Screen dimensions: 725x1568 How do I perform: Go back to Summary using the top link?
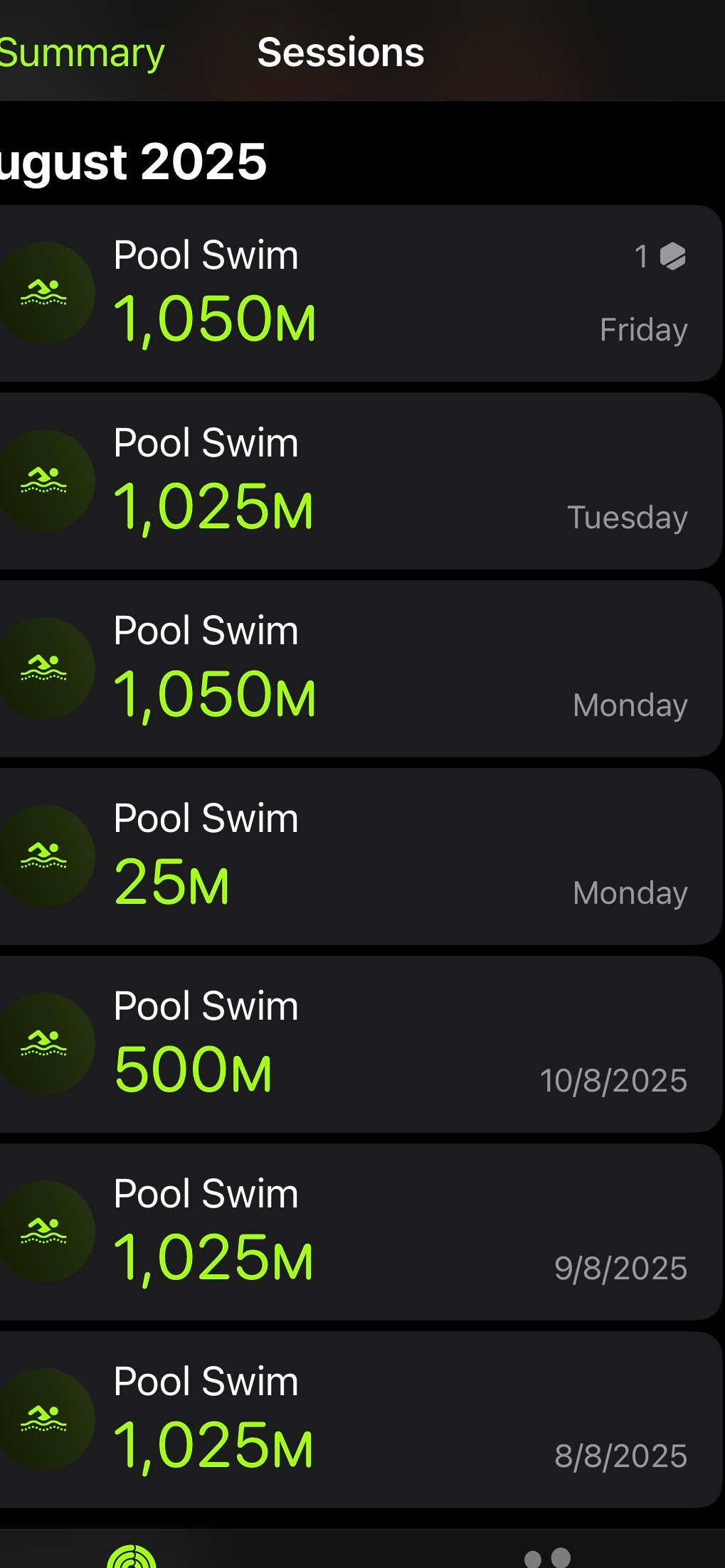pos(82,53)
